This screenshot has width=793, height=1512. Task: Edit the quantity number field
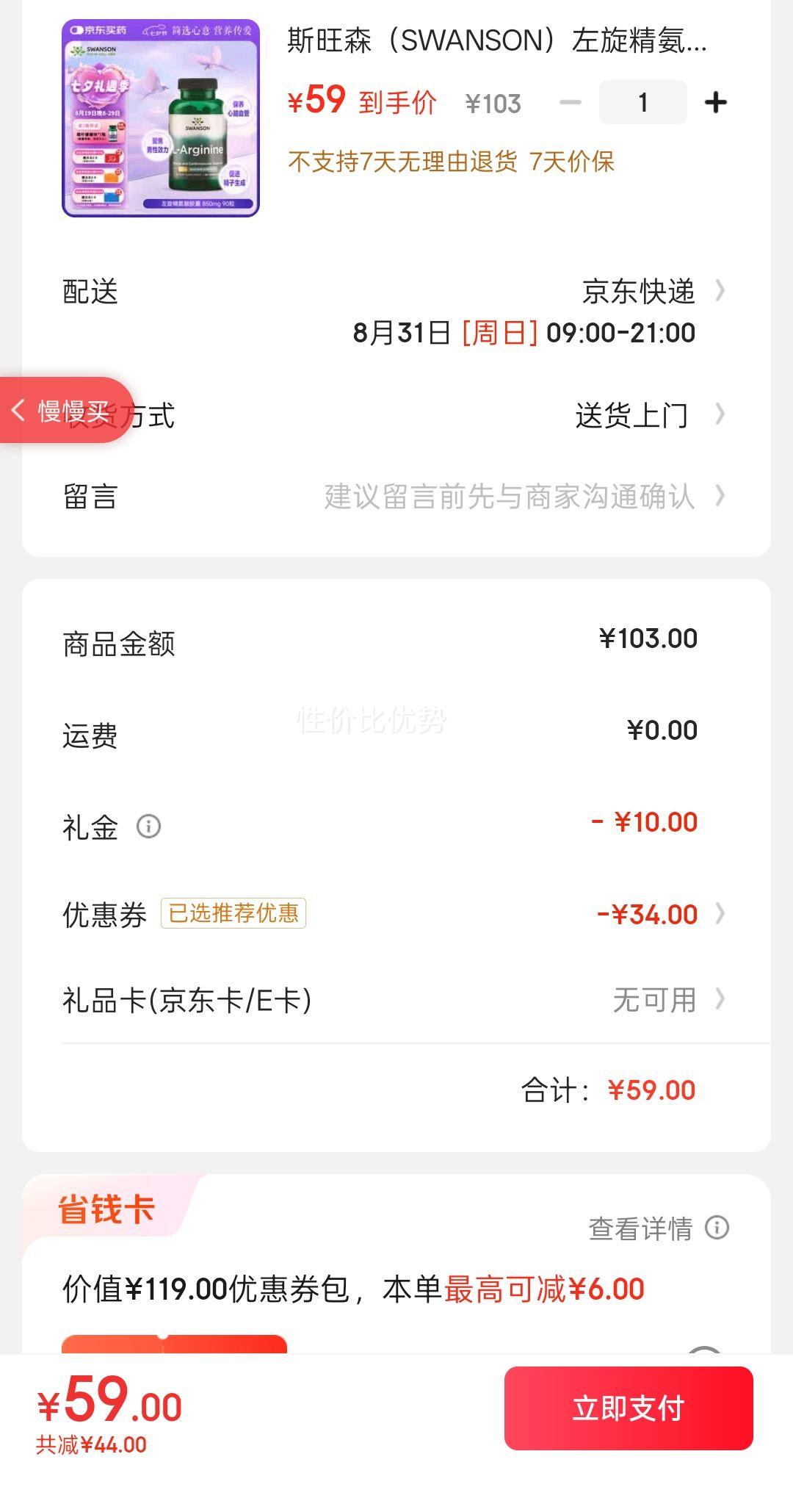[x=643, y=103]
